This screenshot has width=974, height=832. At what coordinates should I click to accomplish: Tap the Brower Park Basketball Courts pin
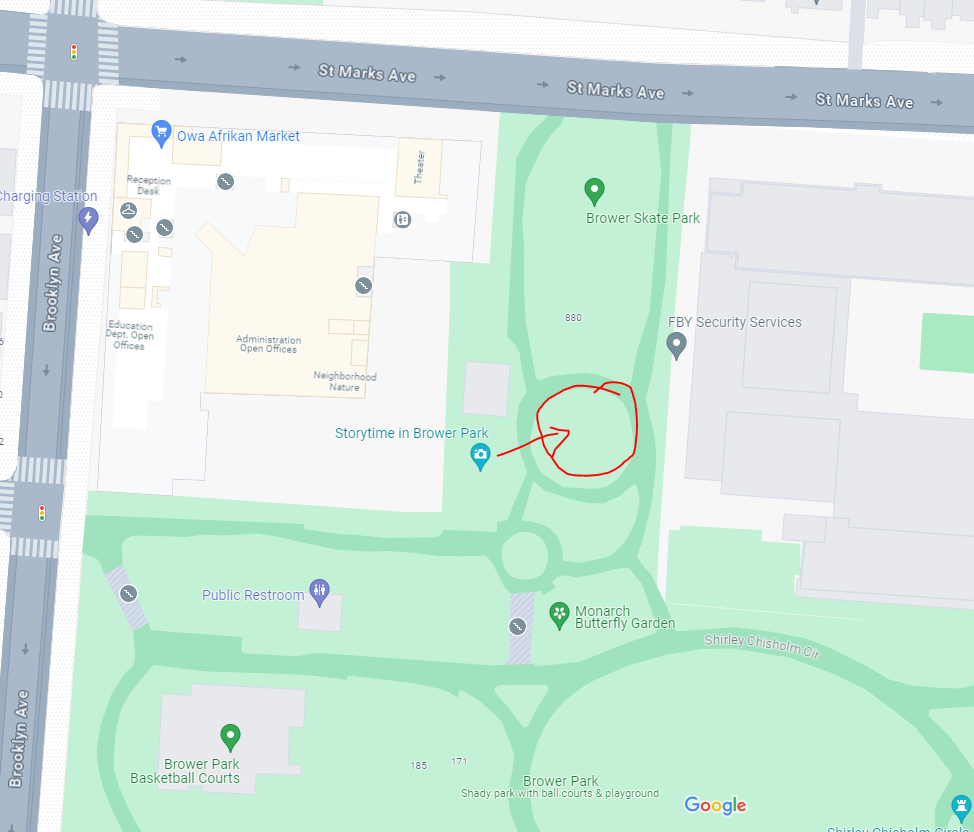pos(231,737)
